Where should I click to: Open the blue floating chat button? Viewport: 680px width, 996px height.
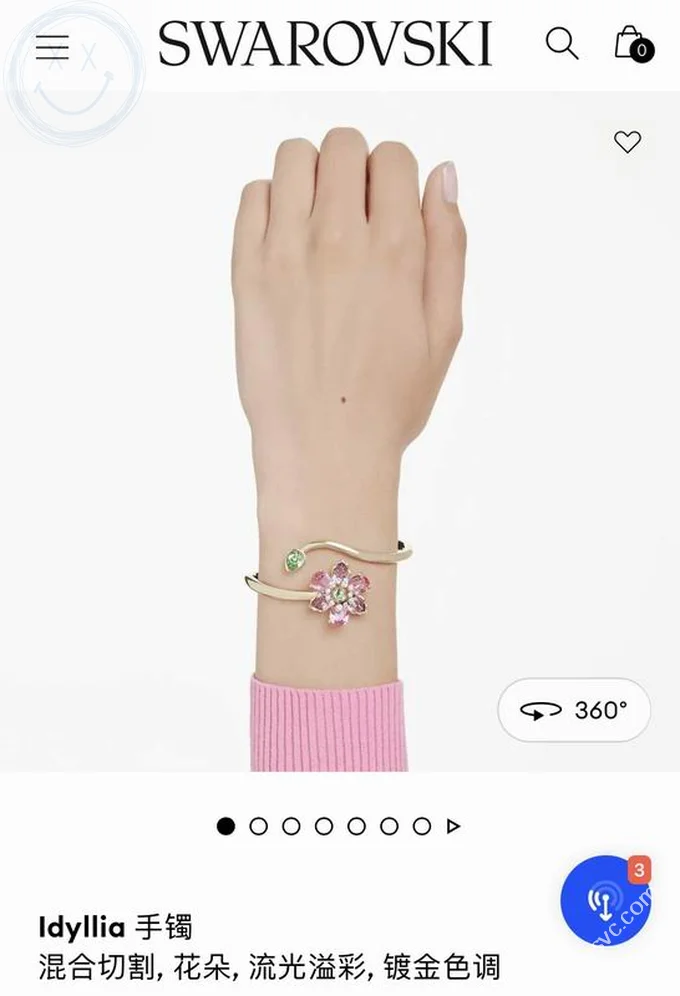(605, 900)
